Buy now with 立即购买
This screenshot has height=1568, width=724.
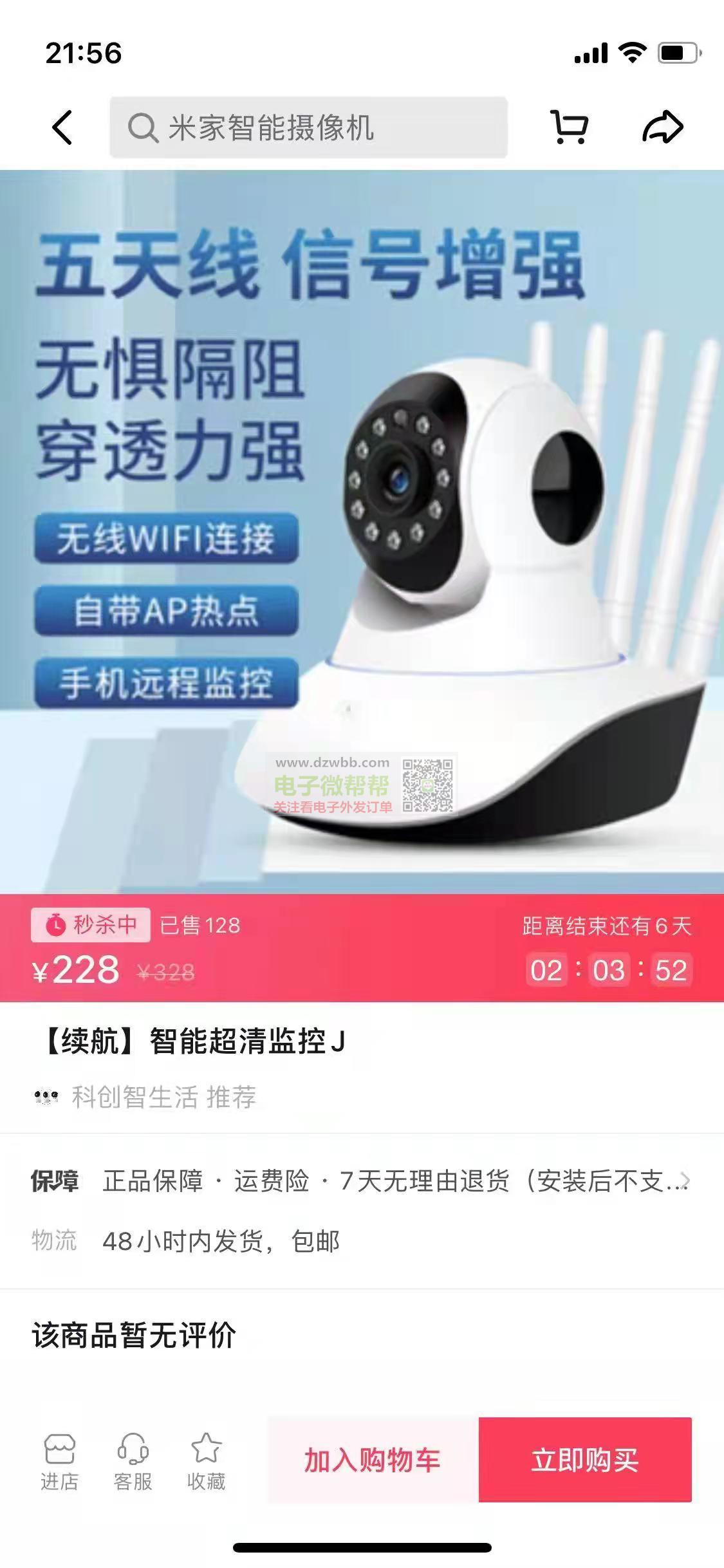pyautogui.click(x=584, y=1460)
